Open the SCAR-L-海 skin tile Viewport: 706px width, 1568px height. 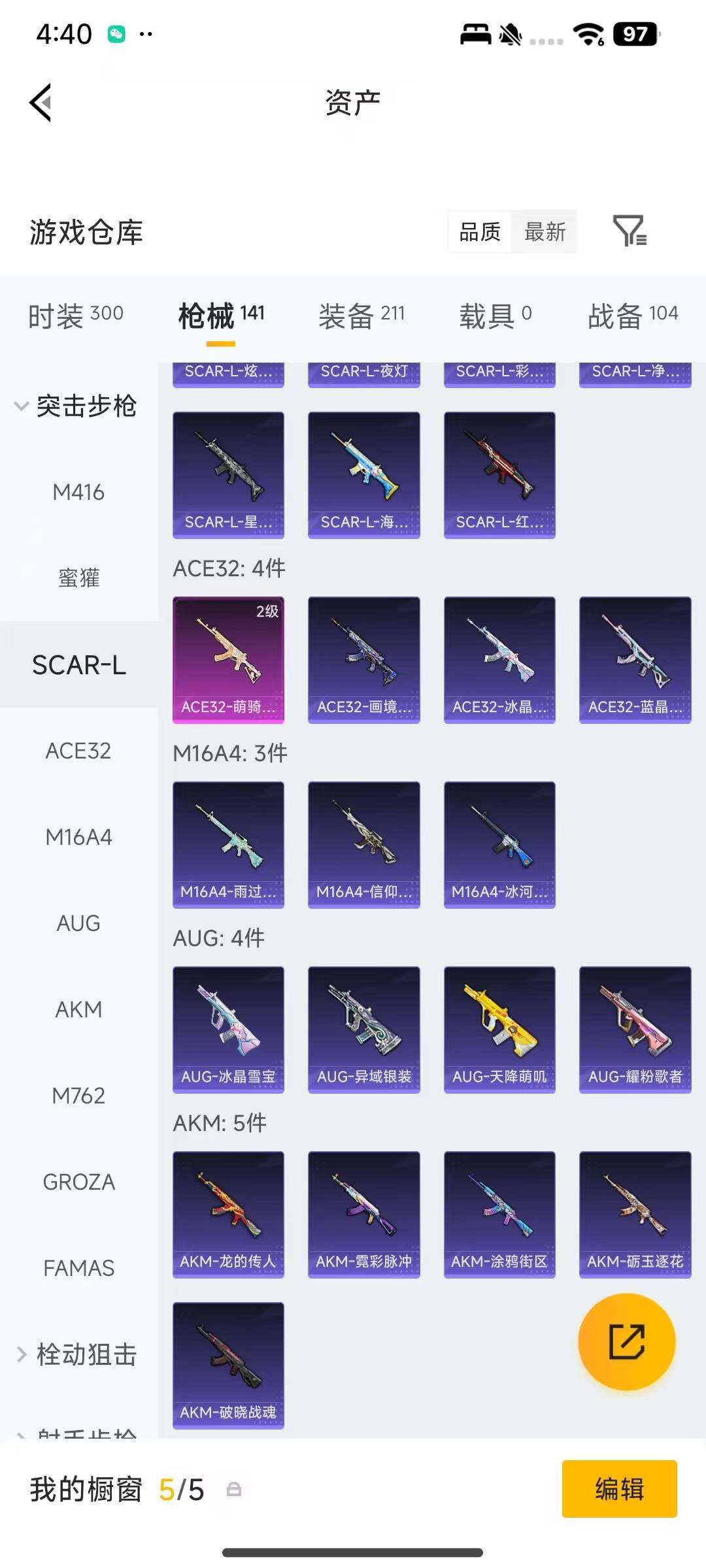[363, 474]
